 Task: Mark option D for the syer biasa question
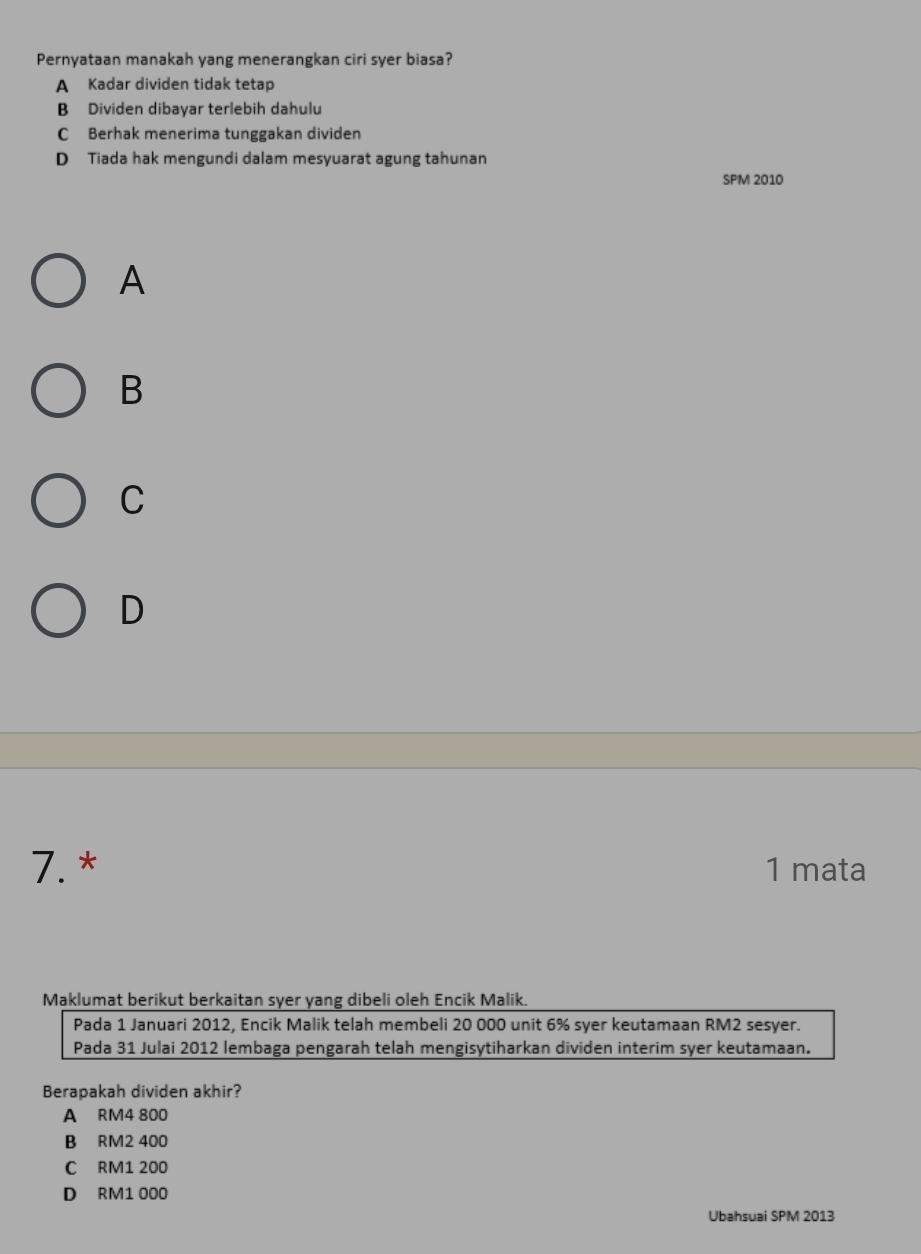click(59, 610)
